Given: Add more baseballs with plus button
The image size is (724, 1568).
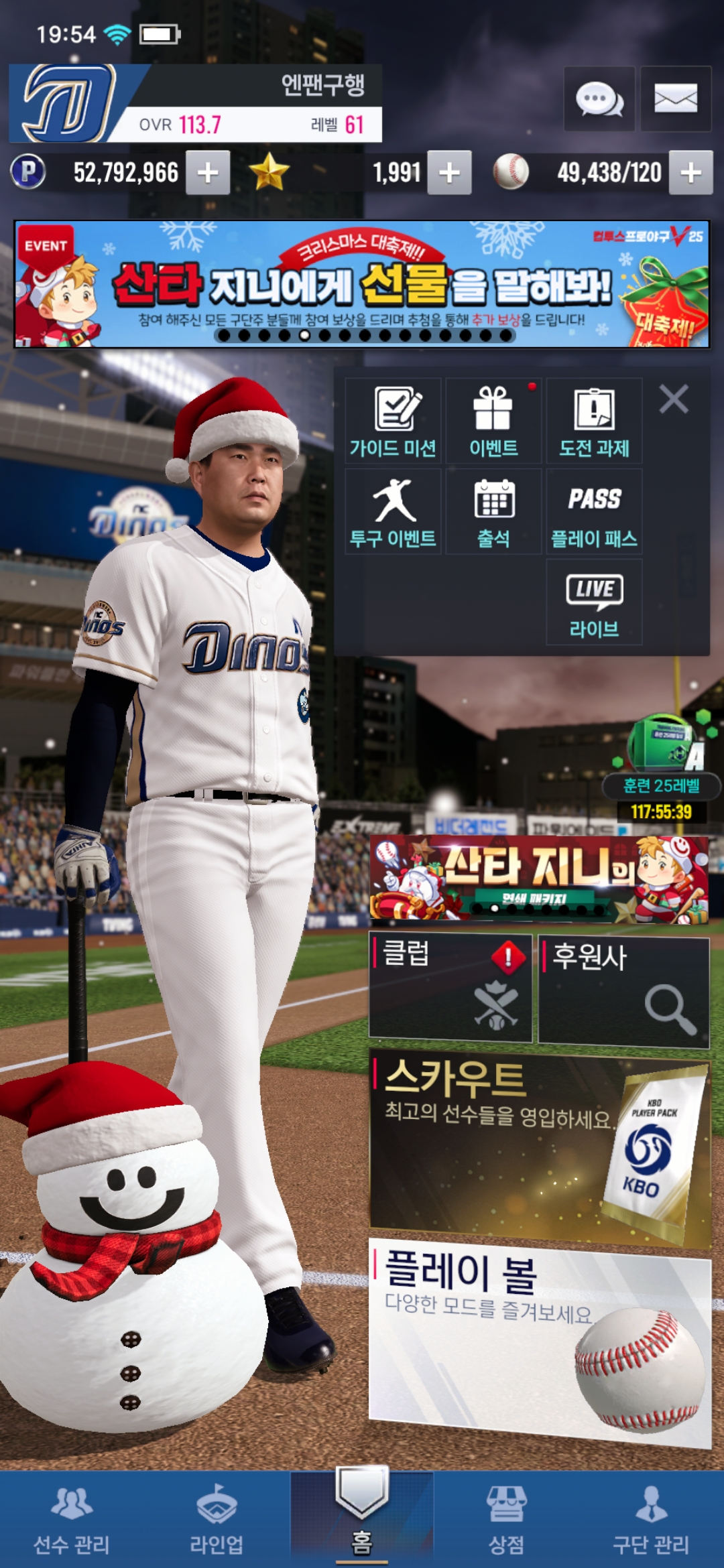Looking at the screenshot, I should tap(690, 173).
